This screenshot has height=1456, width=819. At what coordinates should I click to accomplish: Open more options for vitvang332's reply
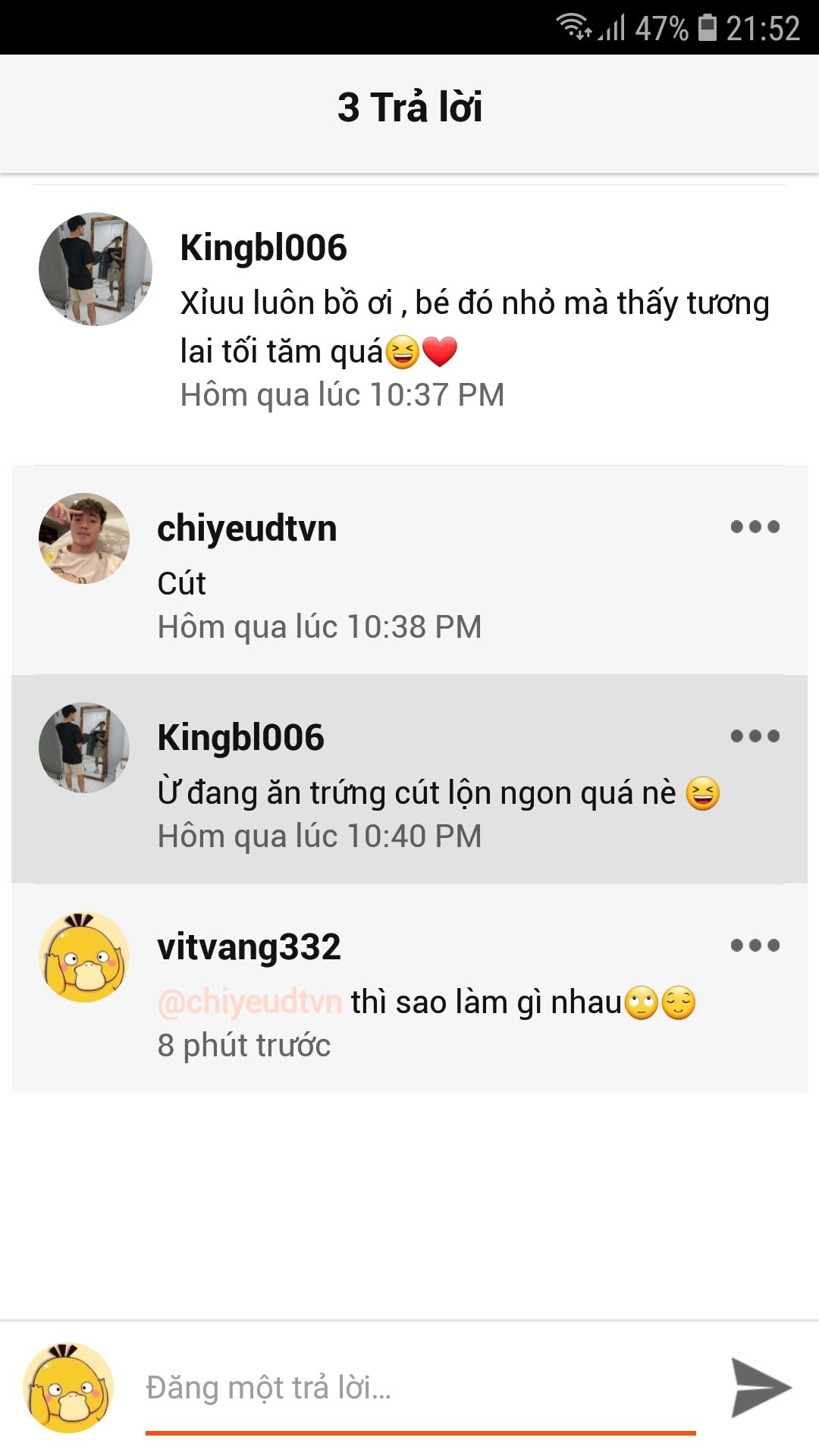[755, 946]
